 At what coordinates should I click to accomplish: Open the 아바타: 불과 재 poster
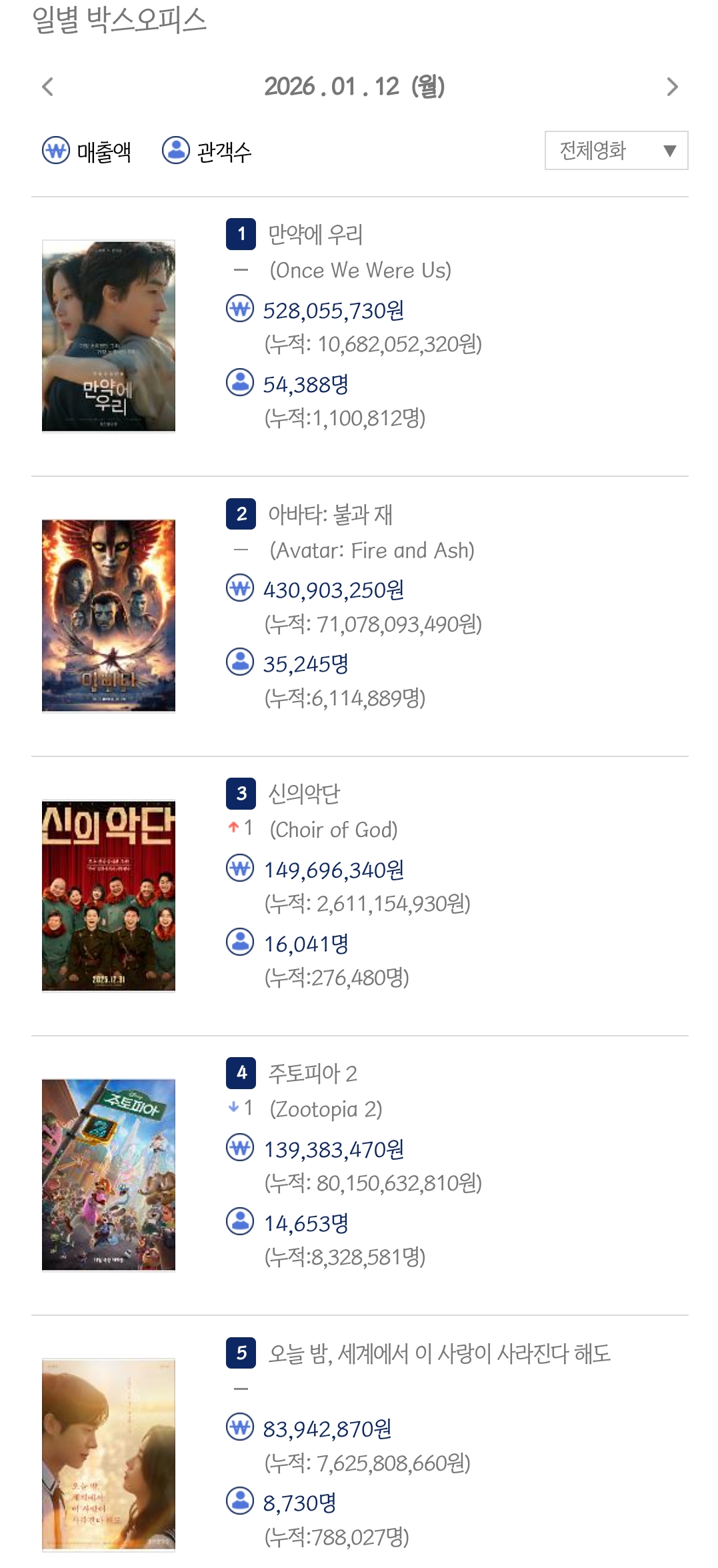coord(109,616)
